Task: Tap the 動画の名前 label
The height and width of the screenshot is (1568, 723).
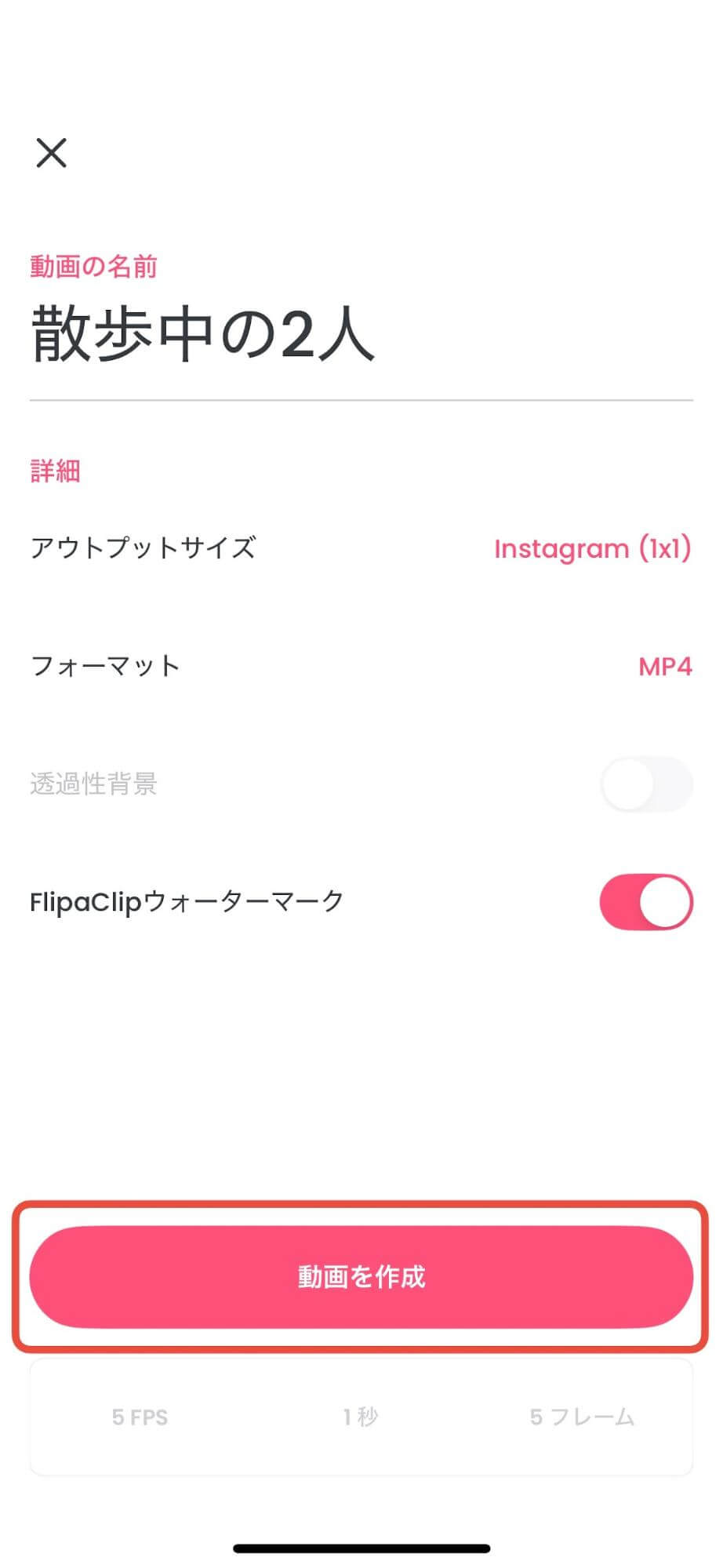Action: tap(93, 267)
